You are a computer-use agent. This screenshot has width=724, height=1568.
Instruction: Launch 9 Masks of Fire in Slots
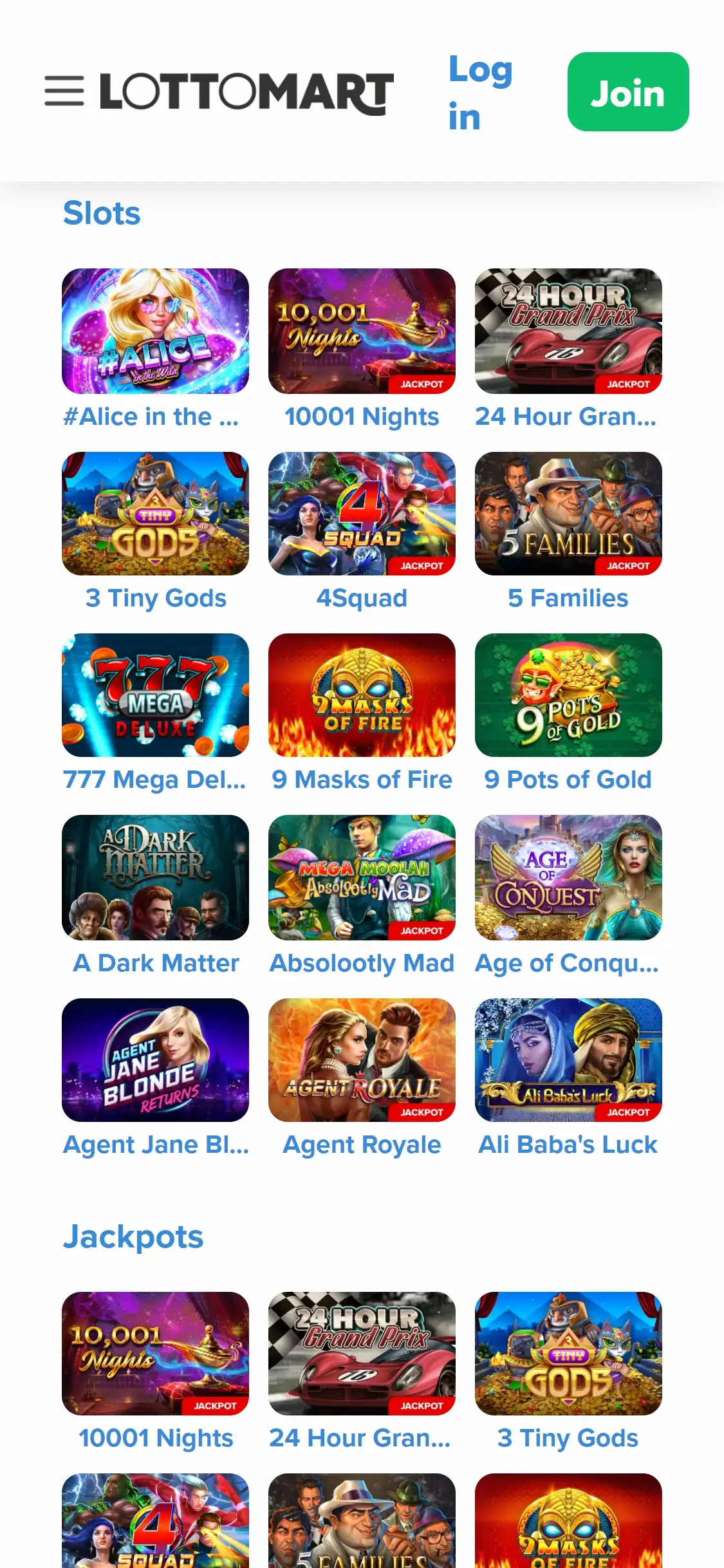pyautogui.click(x=362, y=695)
